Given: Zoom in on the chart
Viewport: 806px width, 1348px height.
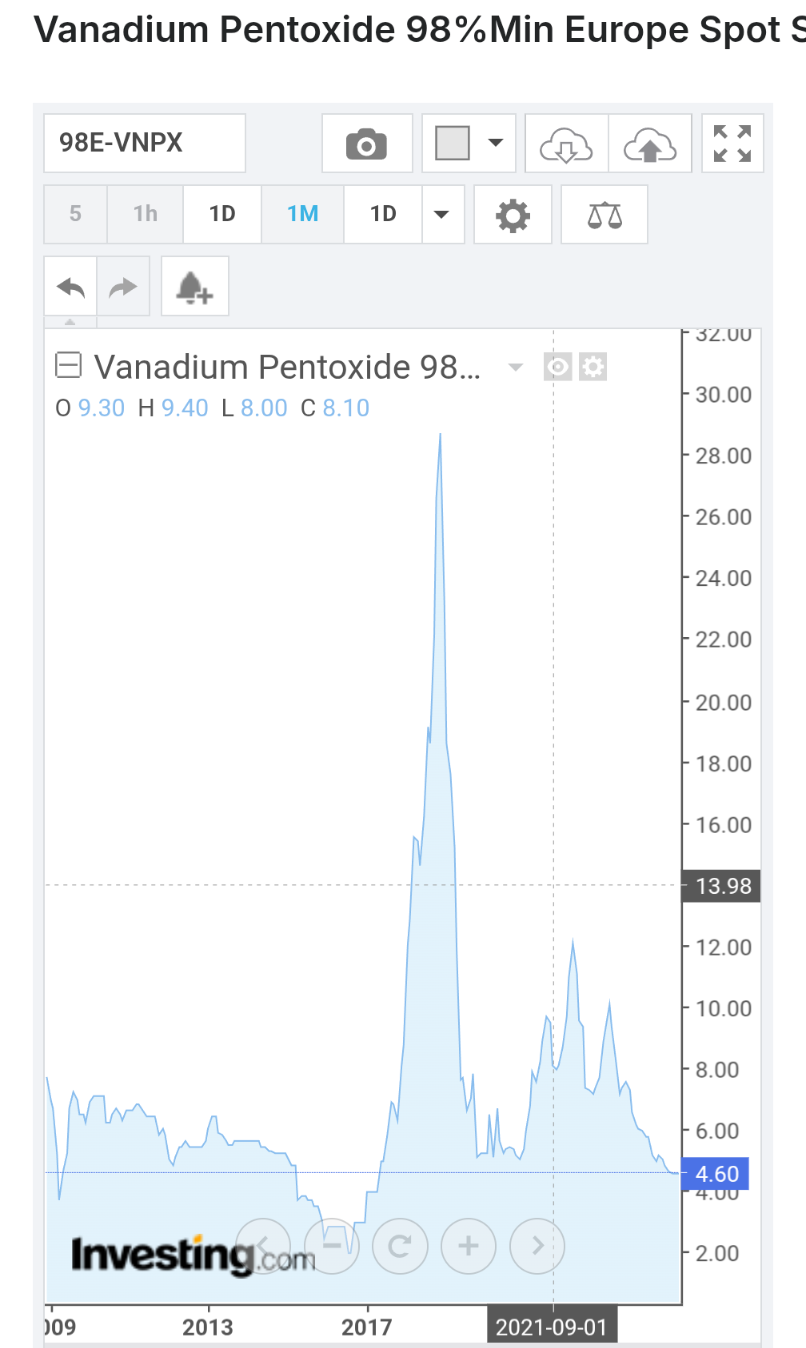Looking at the screenshot, I should [468, 1245].
